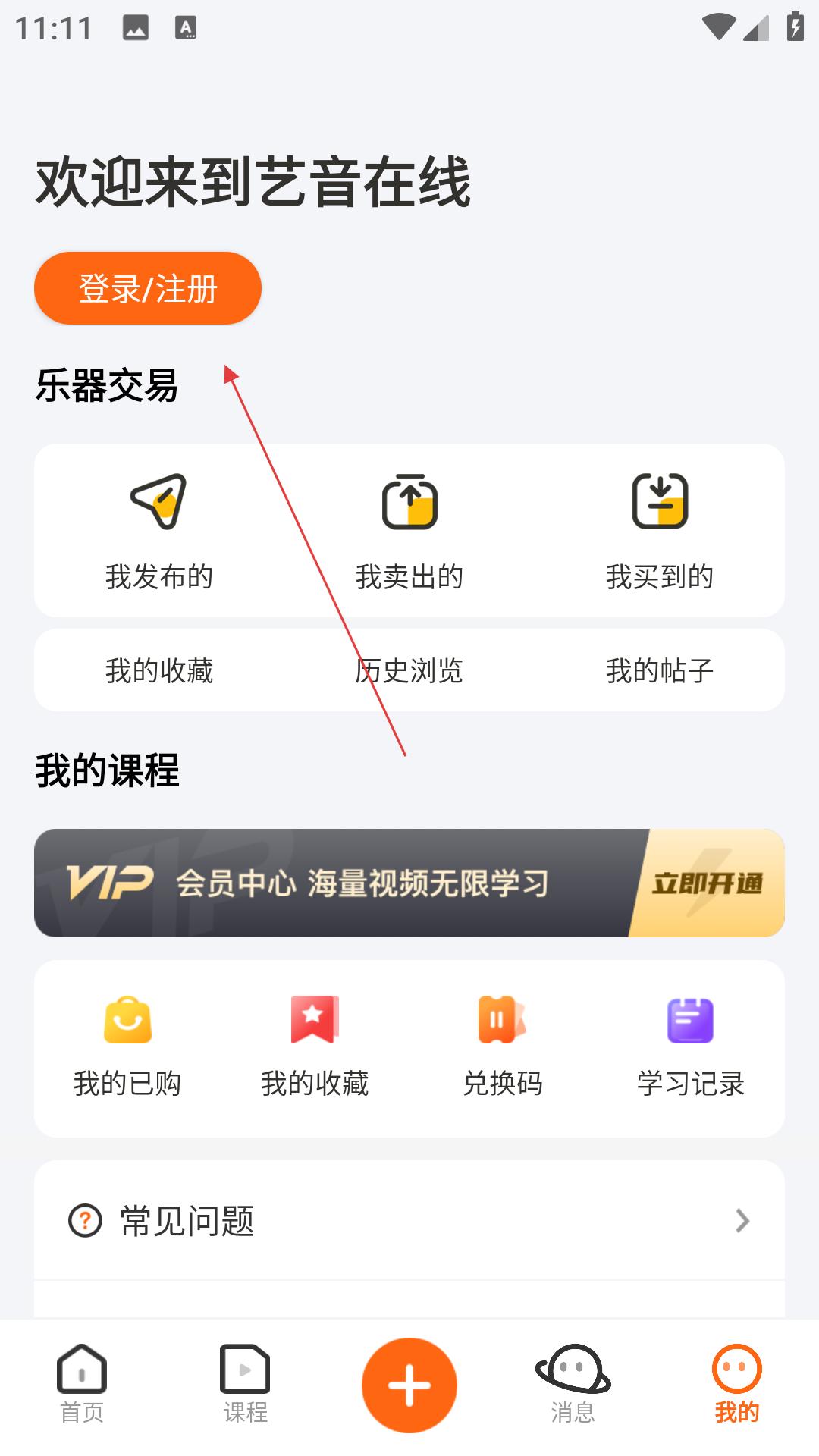
Task: Open 学习记录
Action: [x=691, y=1046]
